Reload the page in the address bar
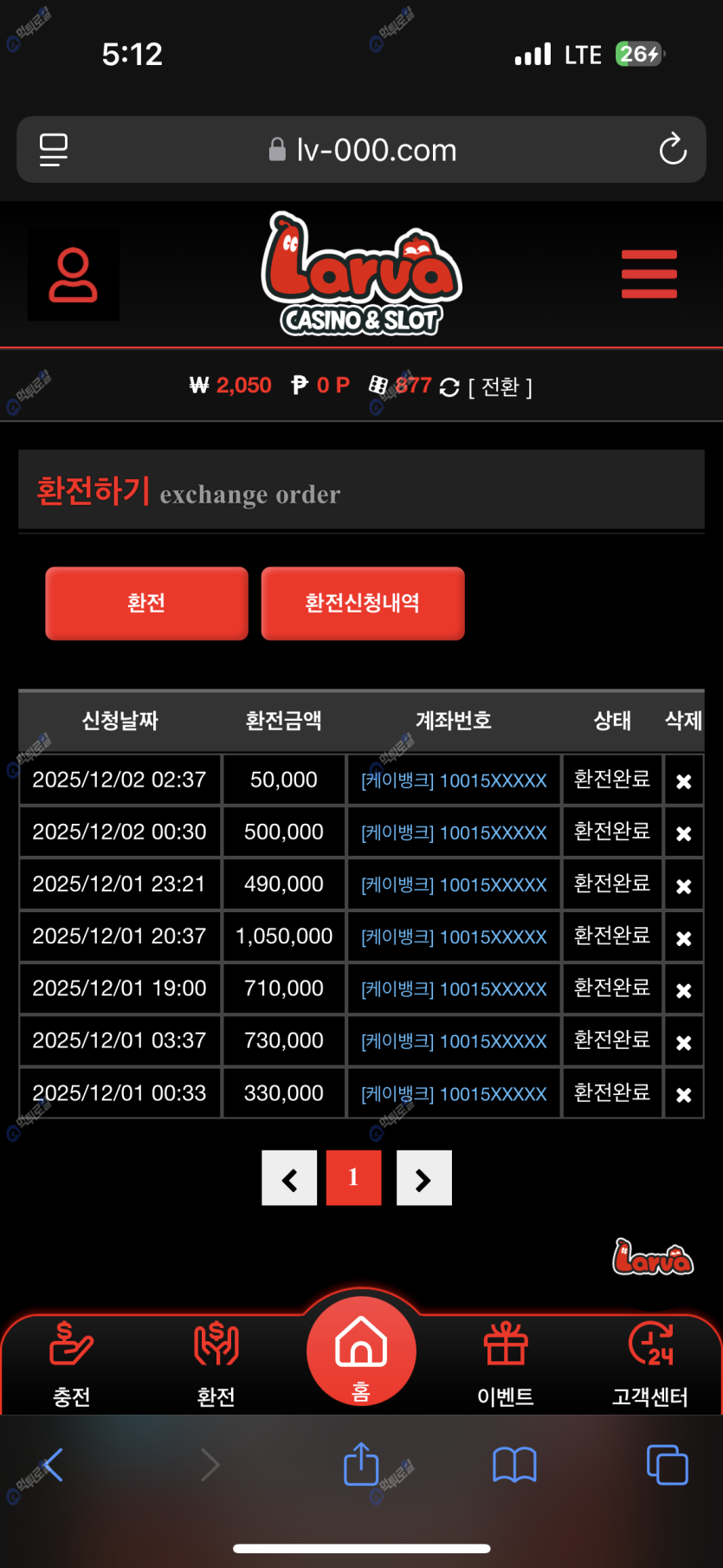This screenshot has height=1568, width=723. click(673, 149)
